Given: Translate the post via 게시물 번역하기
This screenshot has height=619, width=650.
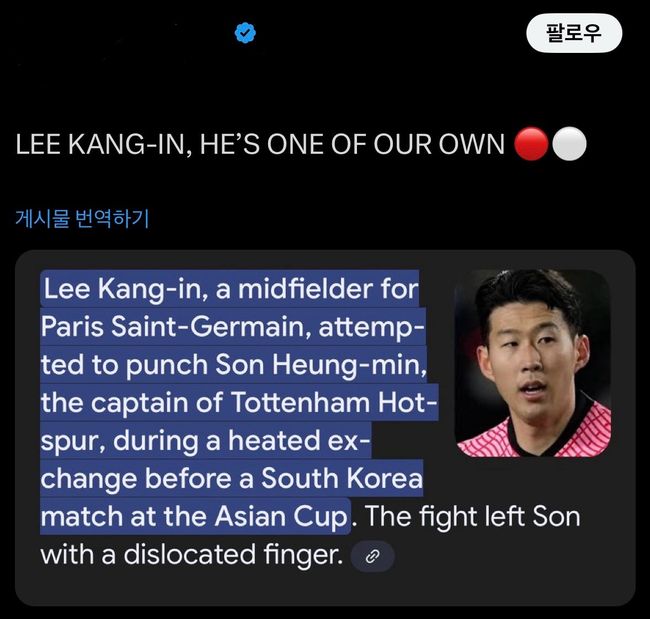Looking at the screenshot, I should [x=82, y=218].
